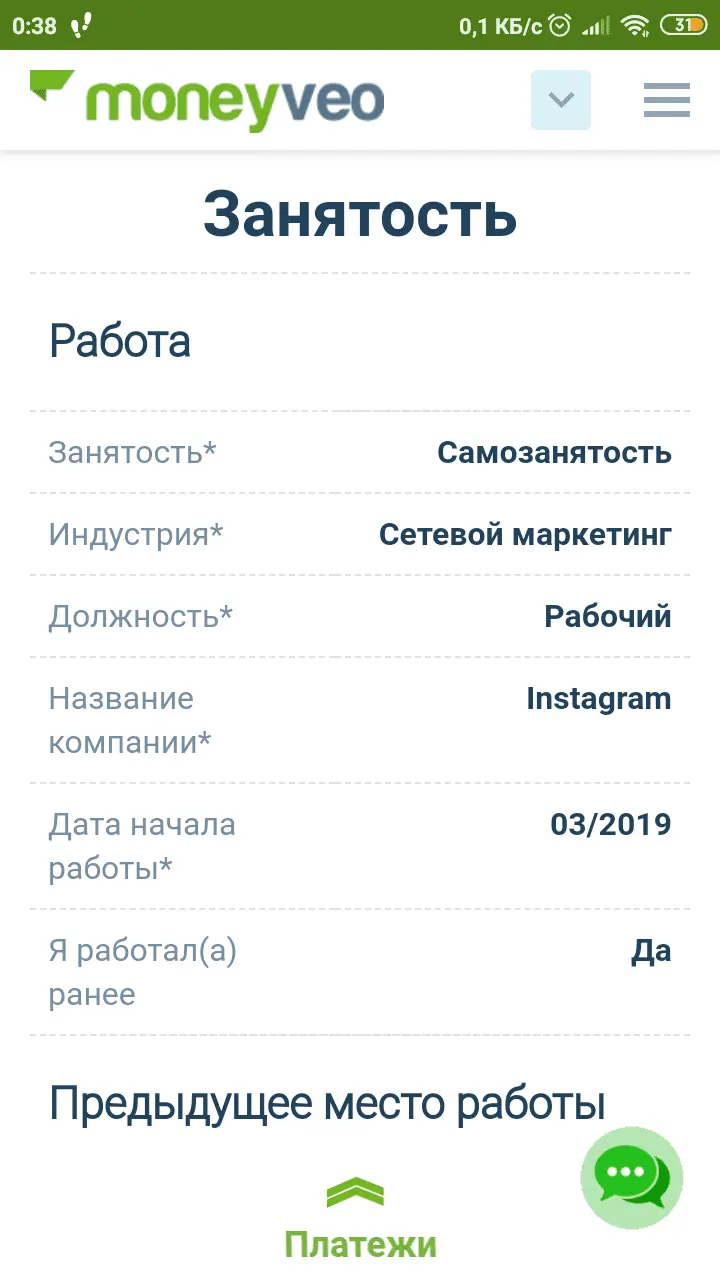This screenshot has width=720, height=1280.
Task: Open the live chat bubble
Action: tap(631, 1177)
